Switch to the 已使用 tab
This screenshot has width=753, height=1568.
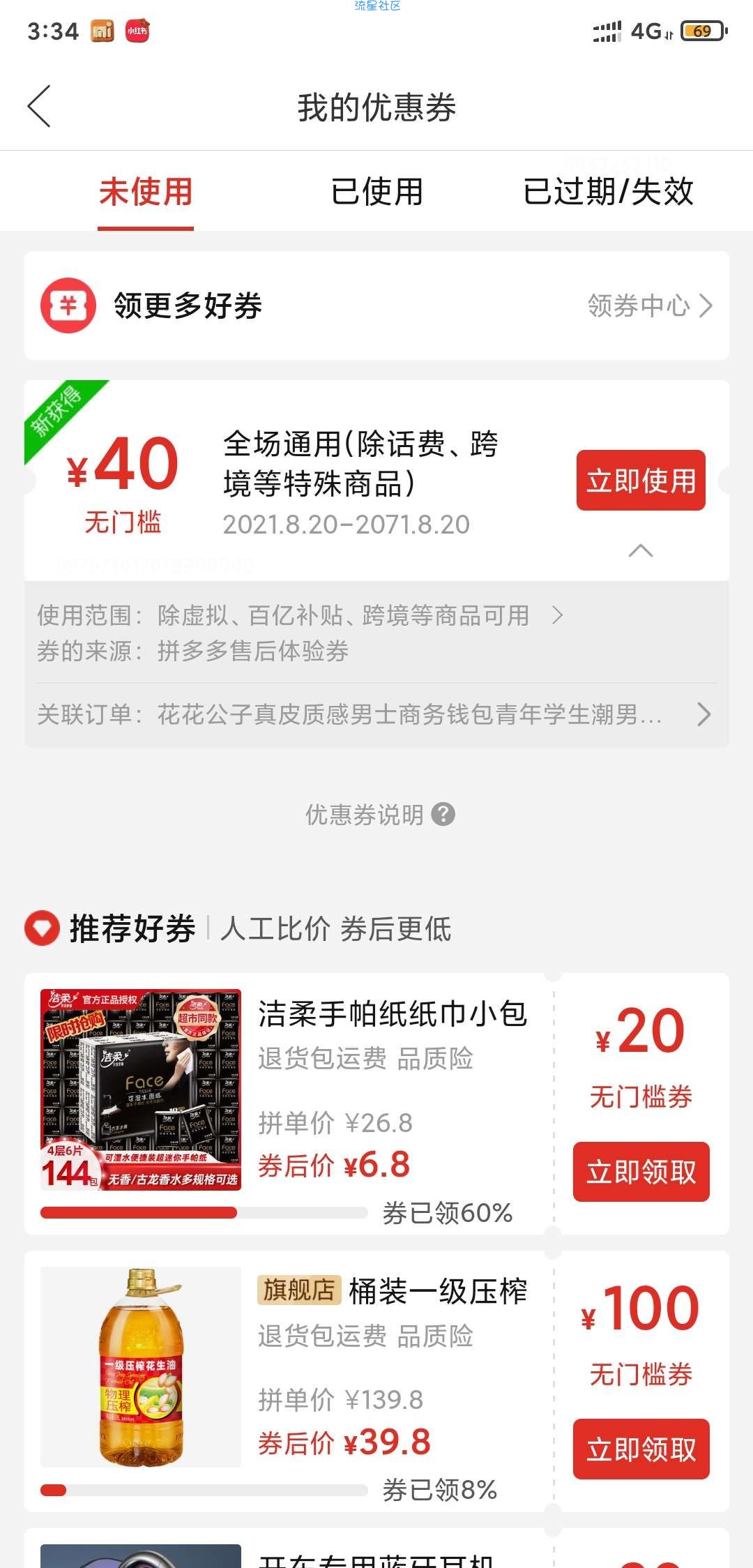point(376,192)
